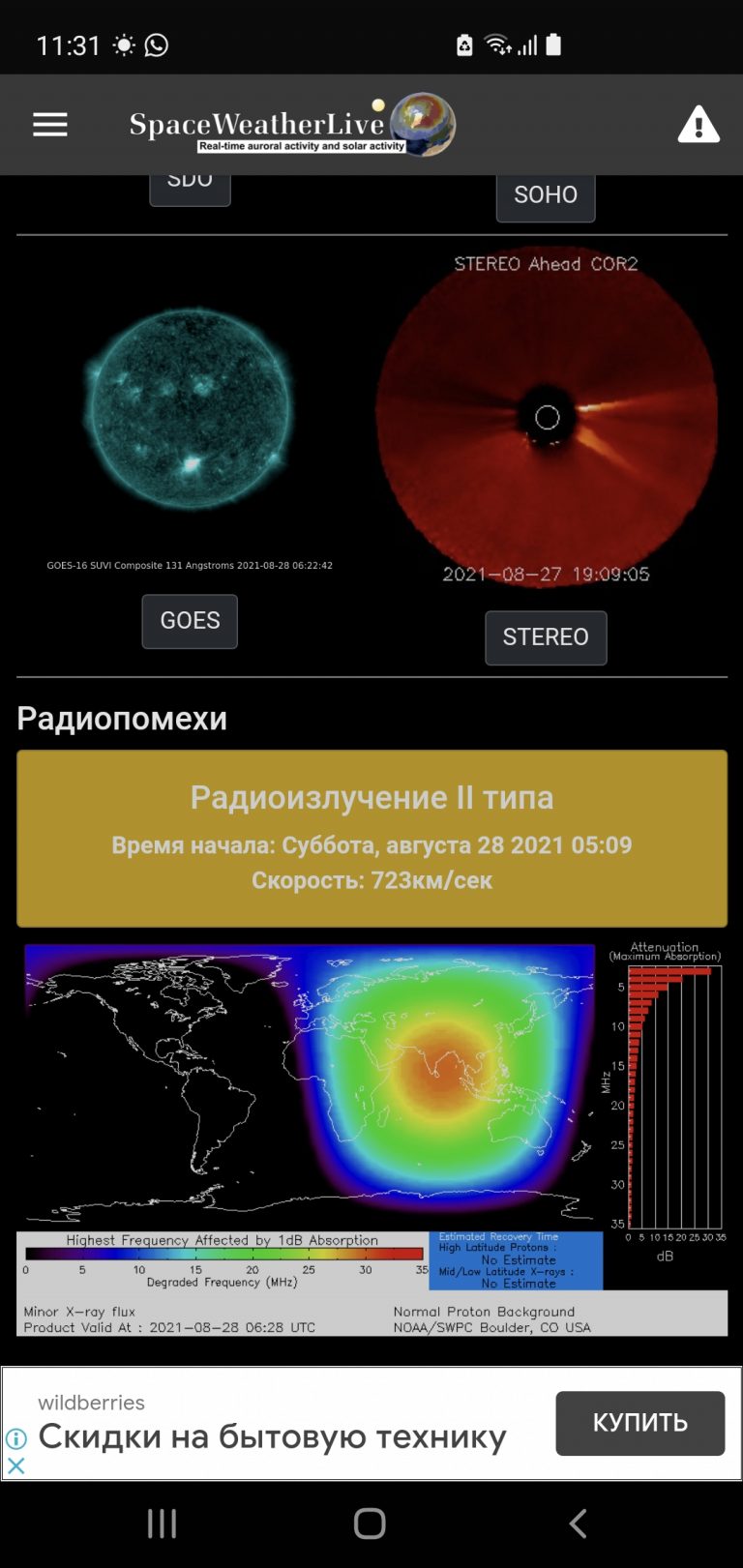Open the STEREO imagery button

(x=546, y=637)
